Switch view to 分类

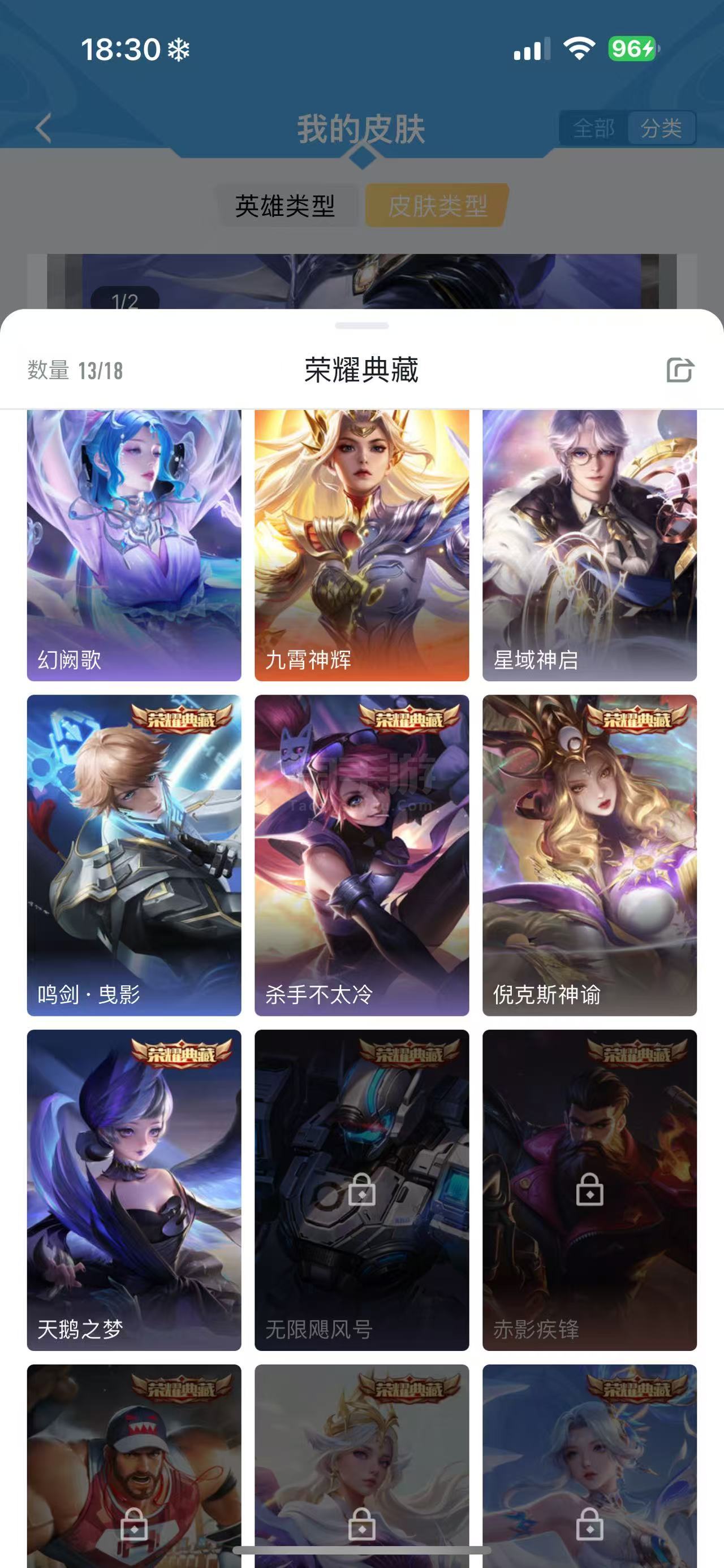[x=662, y=128]
